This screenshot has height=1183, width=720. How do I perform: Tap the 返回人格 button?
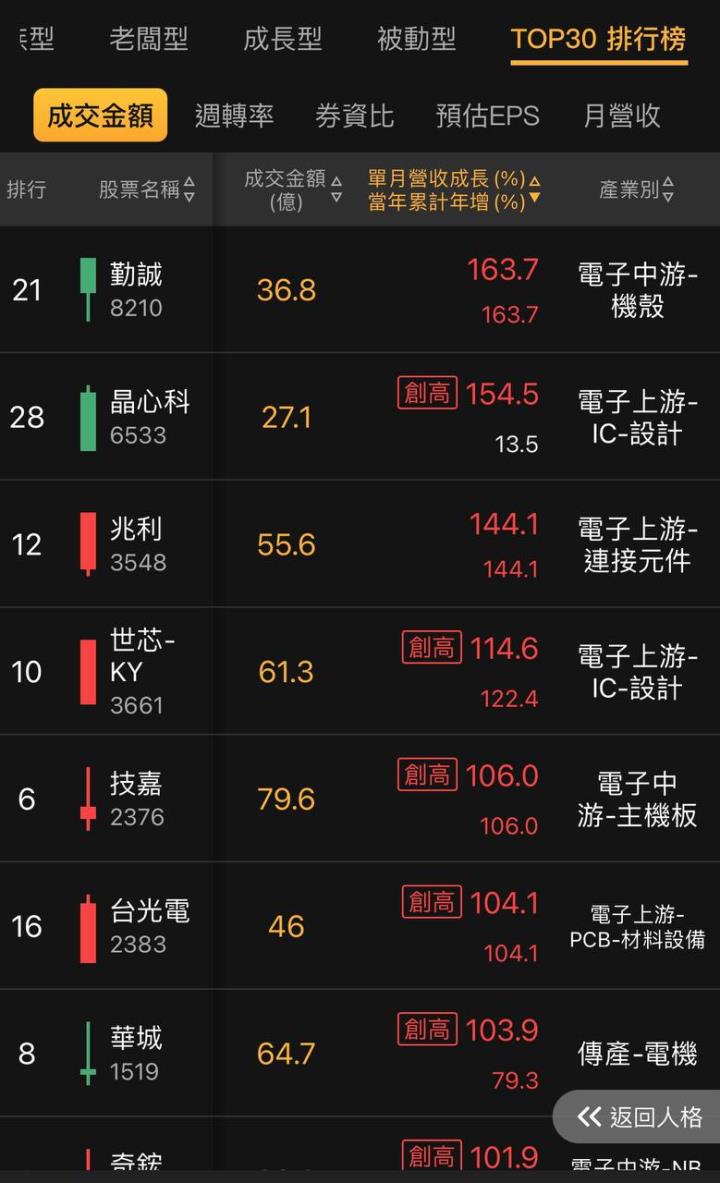click(x=640, y=1117)
